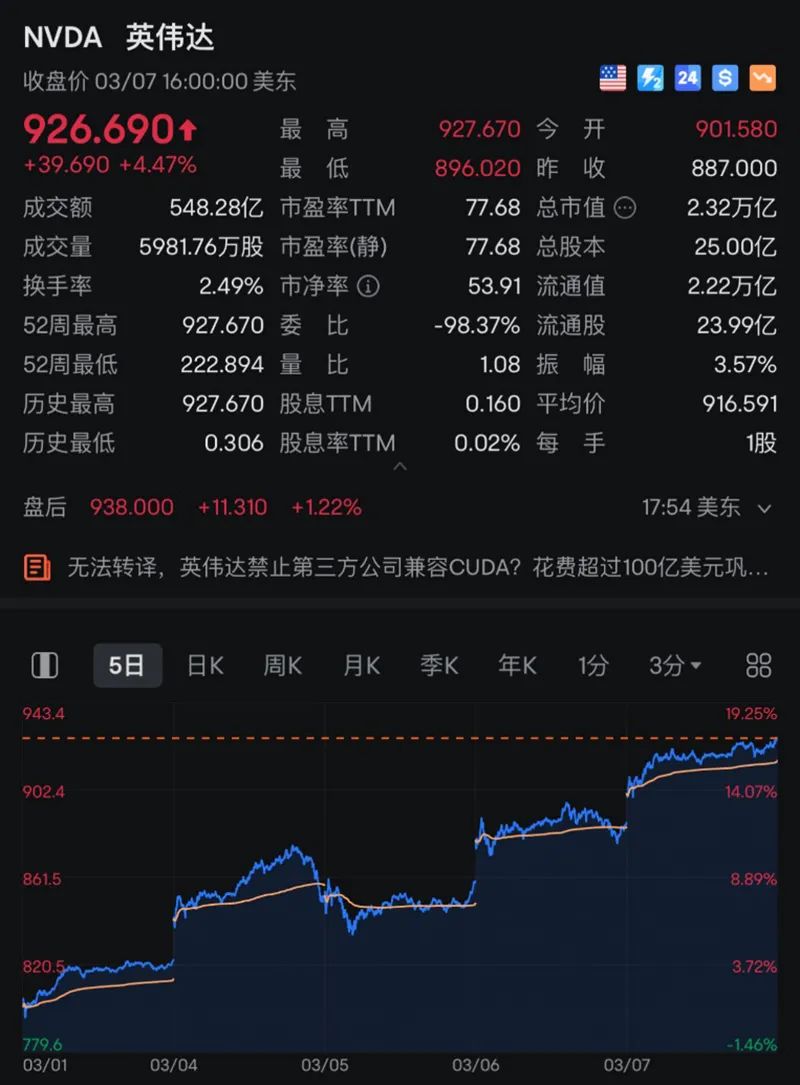Open the chart grid options icon

[x=759, y=665]
